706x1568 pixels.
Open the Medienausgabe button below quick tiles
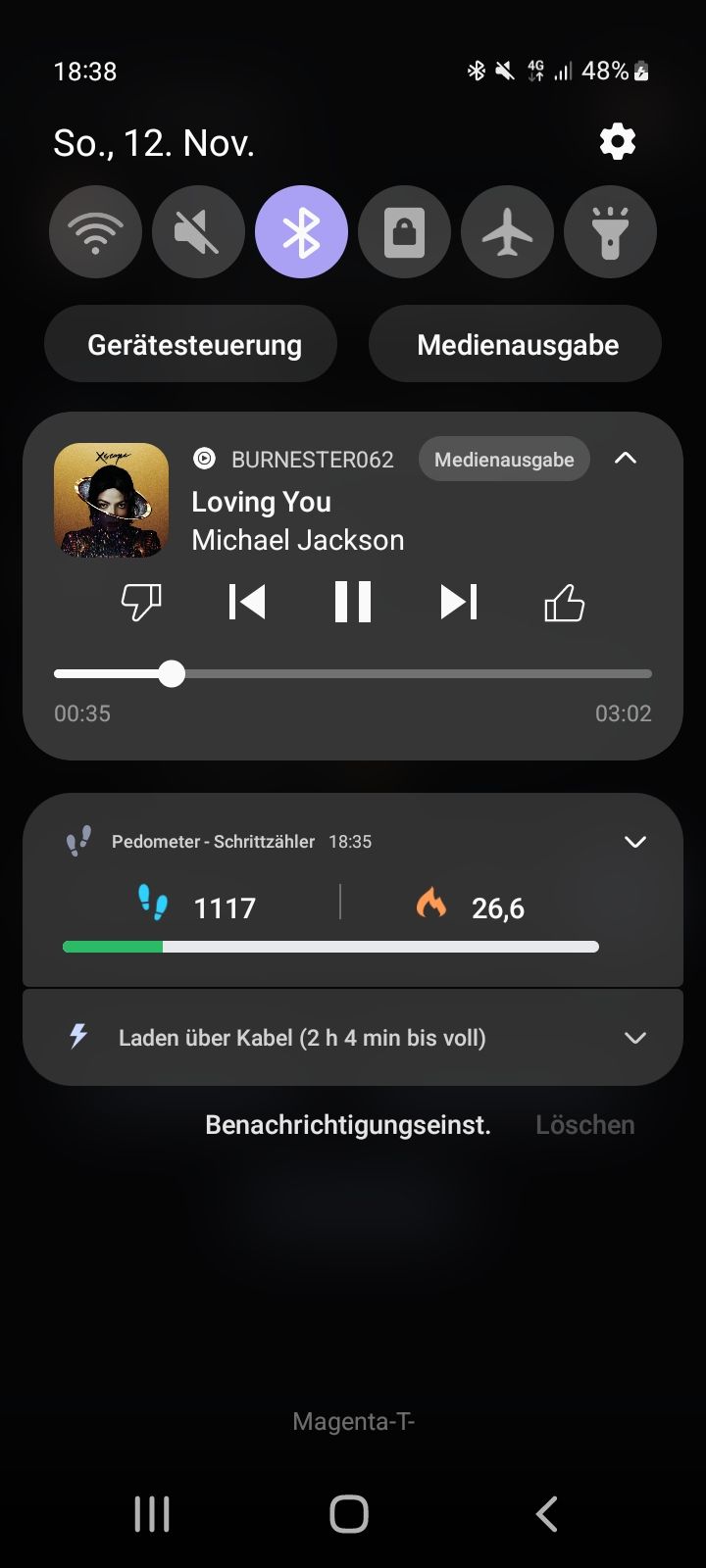click(516, 345)
